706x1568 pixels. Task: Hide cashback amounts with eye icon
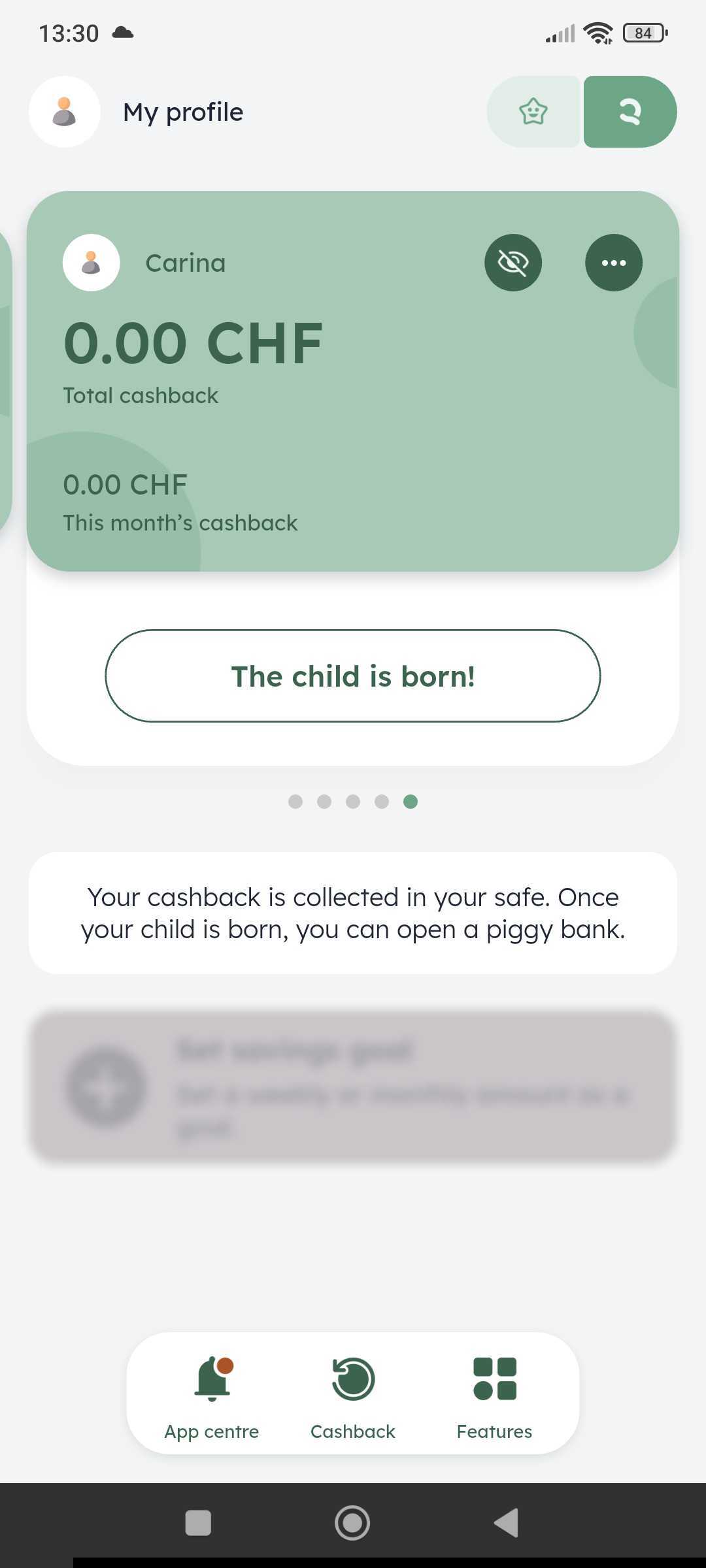tap(513, 263)
